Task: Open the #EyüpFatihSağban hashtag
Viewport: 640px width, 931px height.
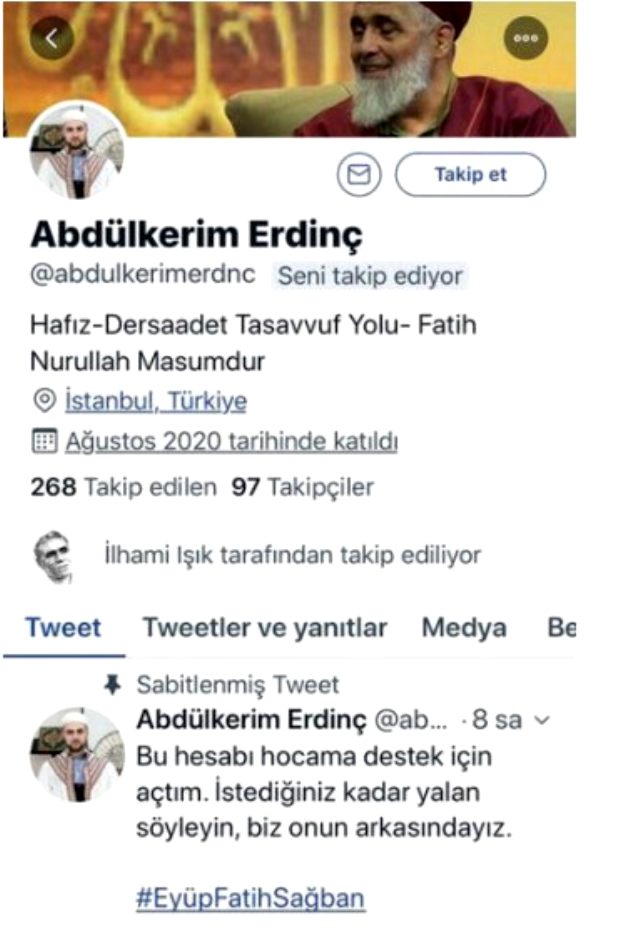Action: pos(250,898)
